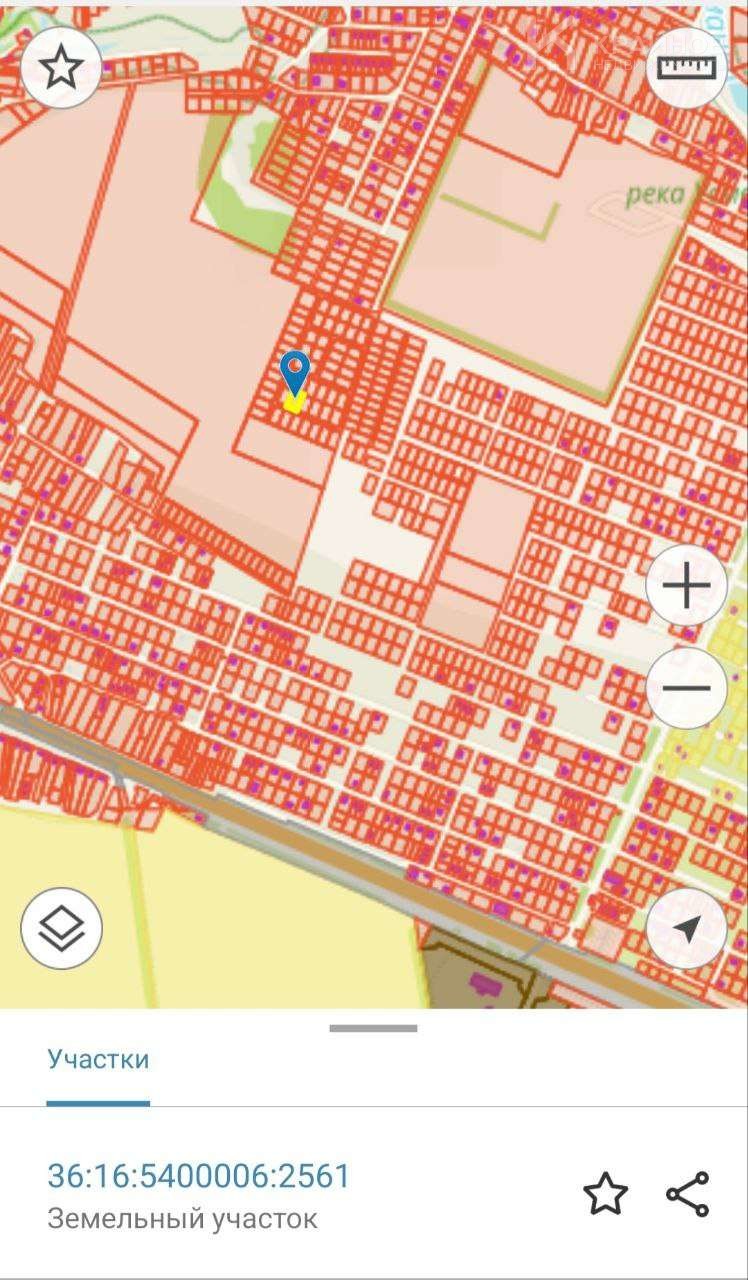Image resolution: width=748 pixels, height=1280 pixels.
Task: Activate the ruler measurement tool
Action: coord(686,68)
